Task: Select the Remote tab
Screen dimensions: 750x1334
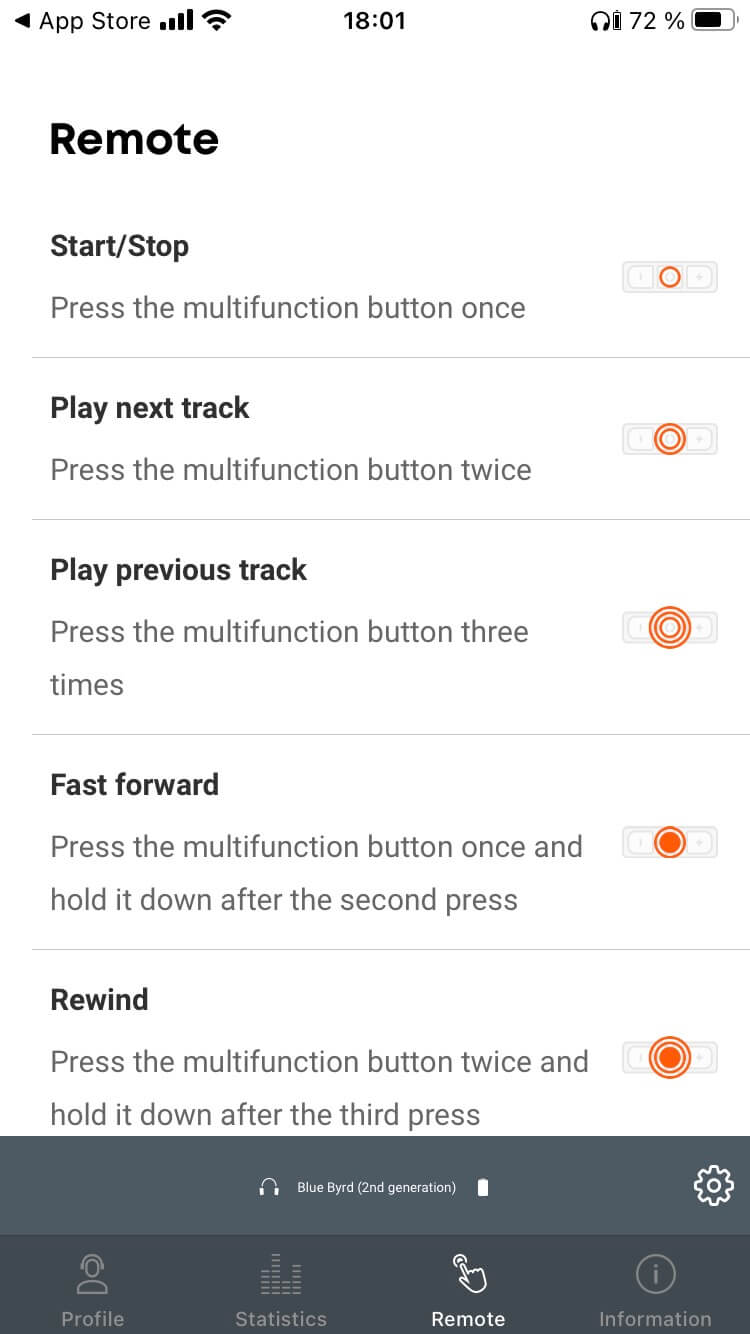Action: point(468,1288)
